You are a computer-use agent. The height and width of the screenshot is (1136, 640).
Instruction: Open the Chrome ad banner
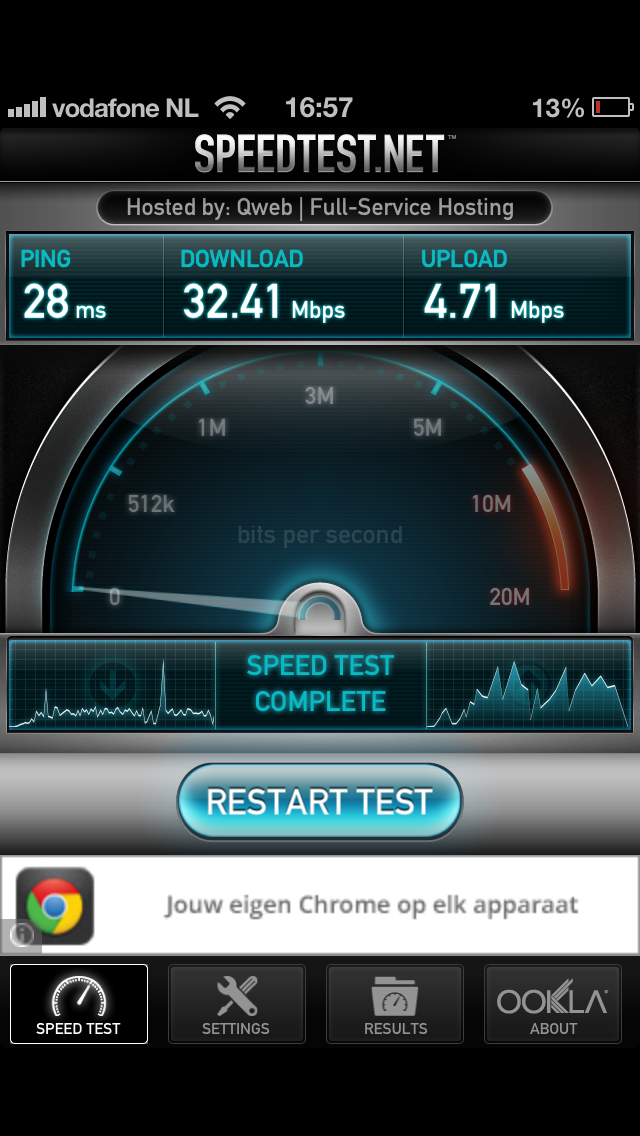pos(370,905)
